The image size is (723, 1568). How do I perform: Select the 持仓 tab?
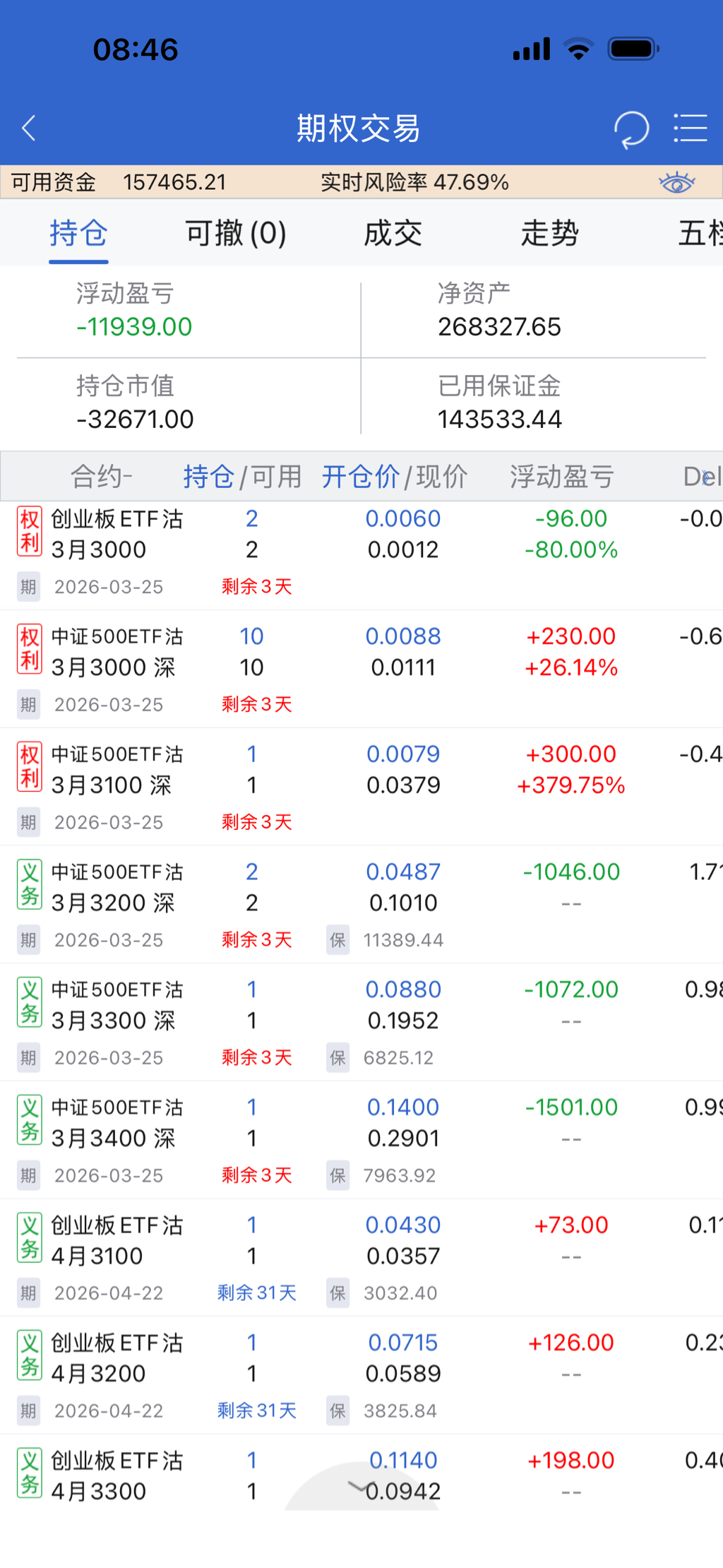(x=78, y=233)
